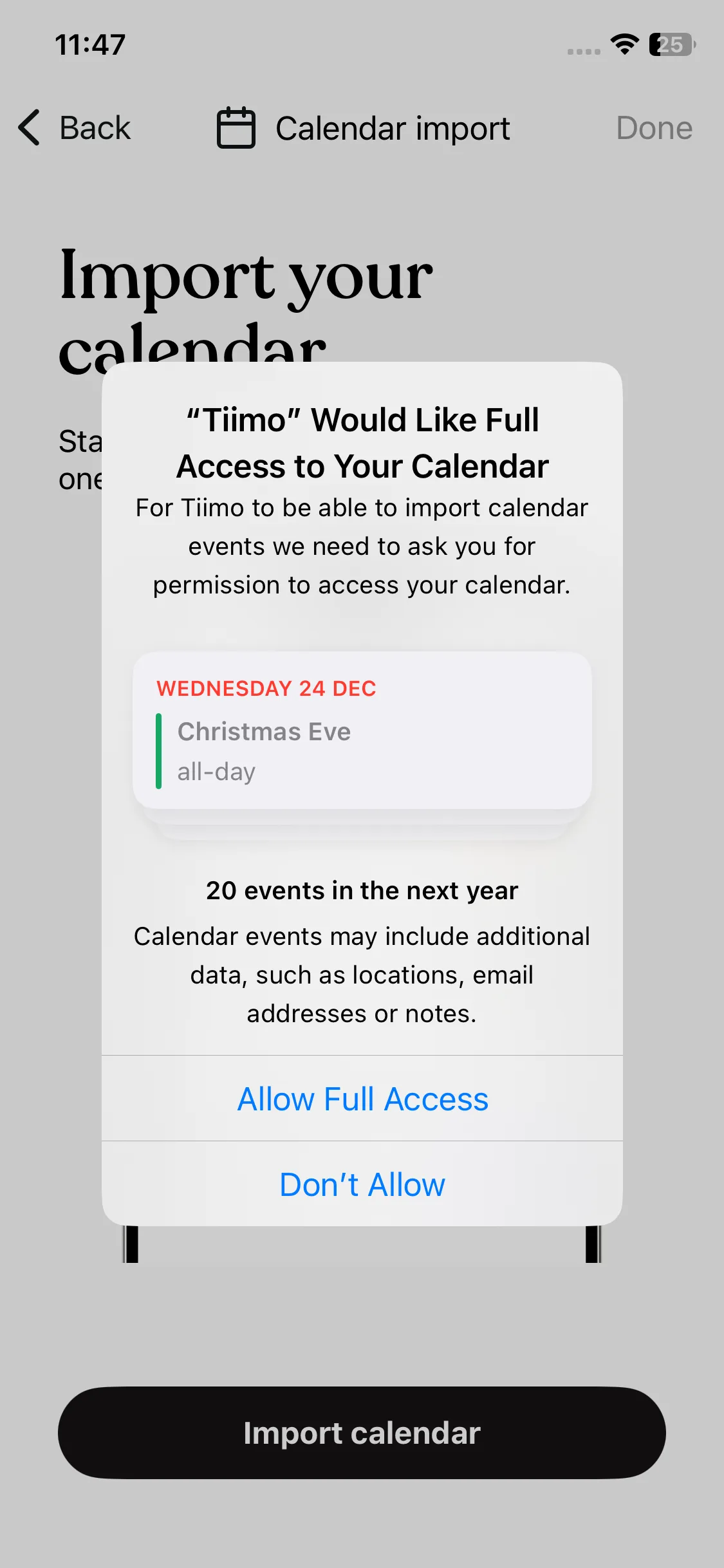Allow full calendar access for Tiimo
The image size is (724, 1568).
pos(362,1099)
